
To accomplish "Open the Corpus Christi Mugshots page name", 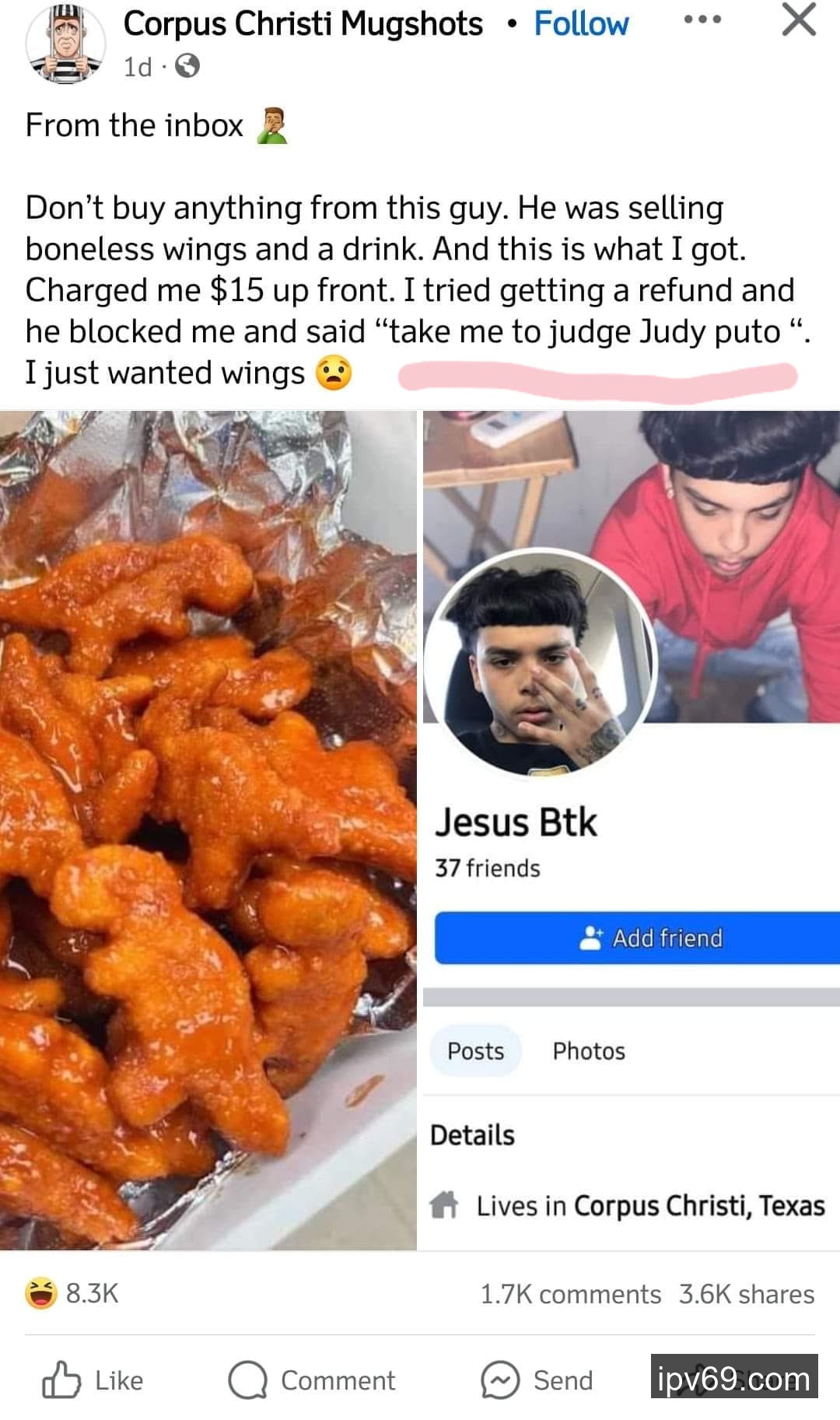I will click(303, 24).
